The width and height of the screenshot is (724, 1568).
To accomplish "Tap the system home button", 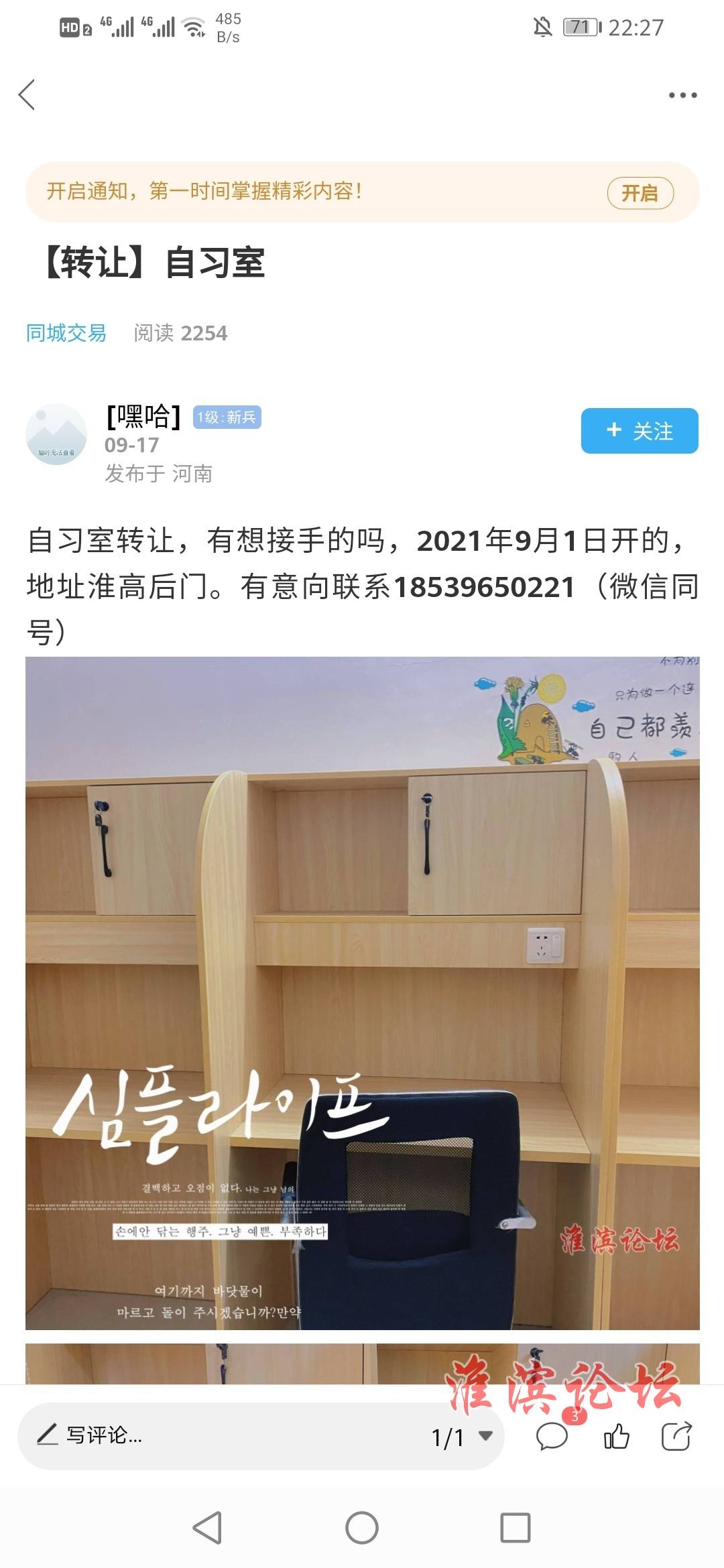I will (362, 1528).
